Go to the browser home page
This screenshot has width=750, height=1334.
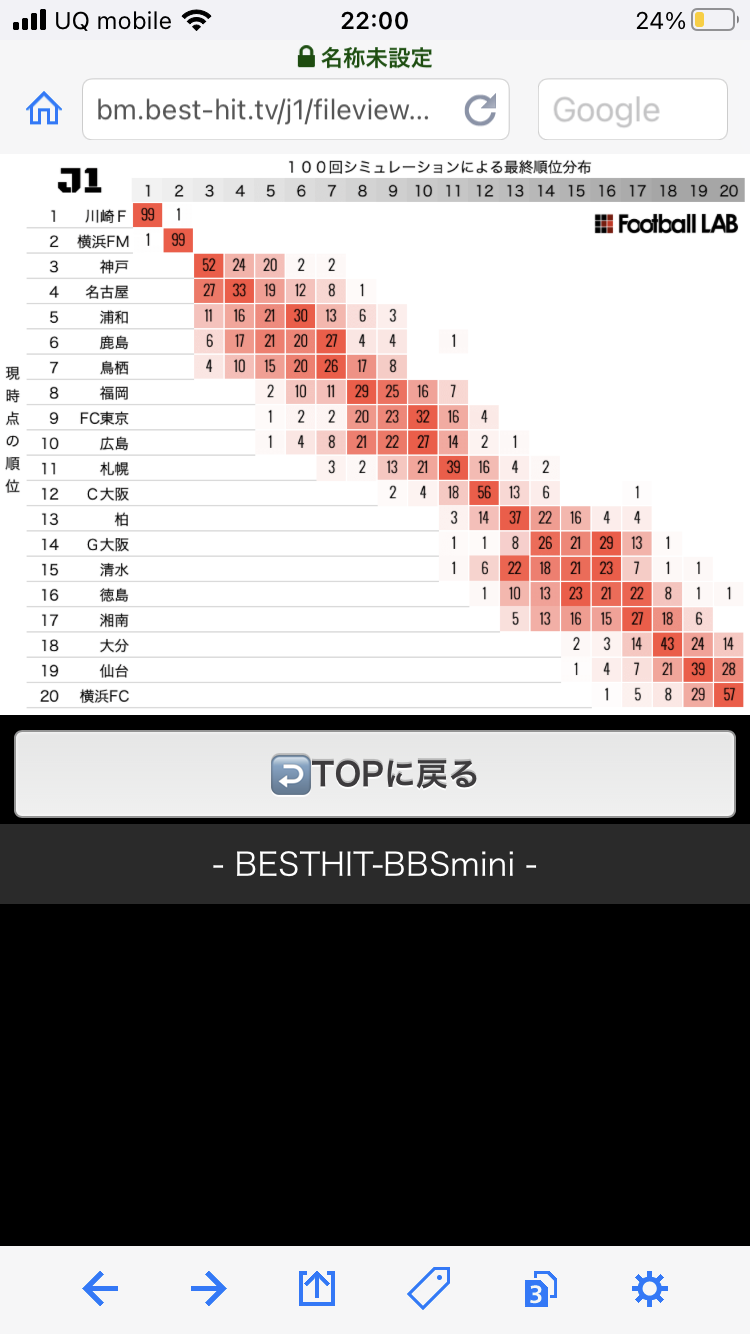point(44,109)
